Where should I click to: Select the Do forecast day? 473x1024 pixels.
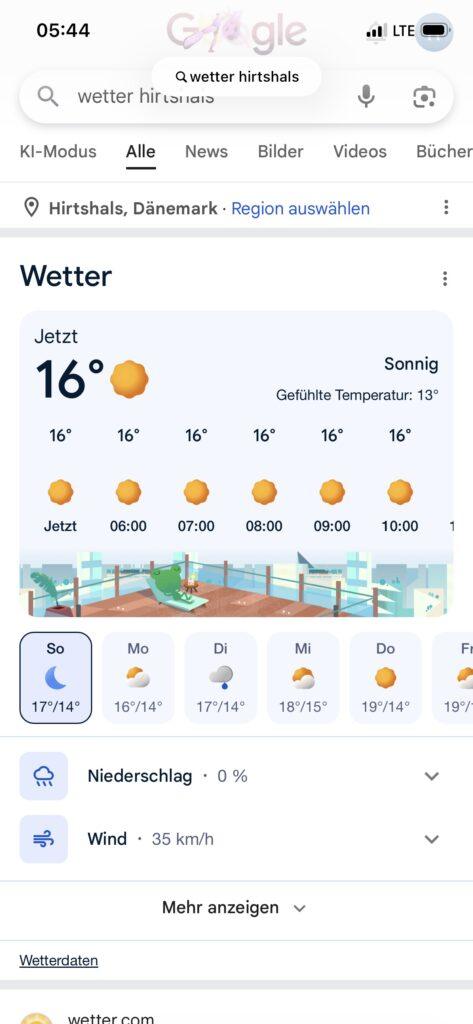pyautogui.click(x=385, y=678)
